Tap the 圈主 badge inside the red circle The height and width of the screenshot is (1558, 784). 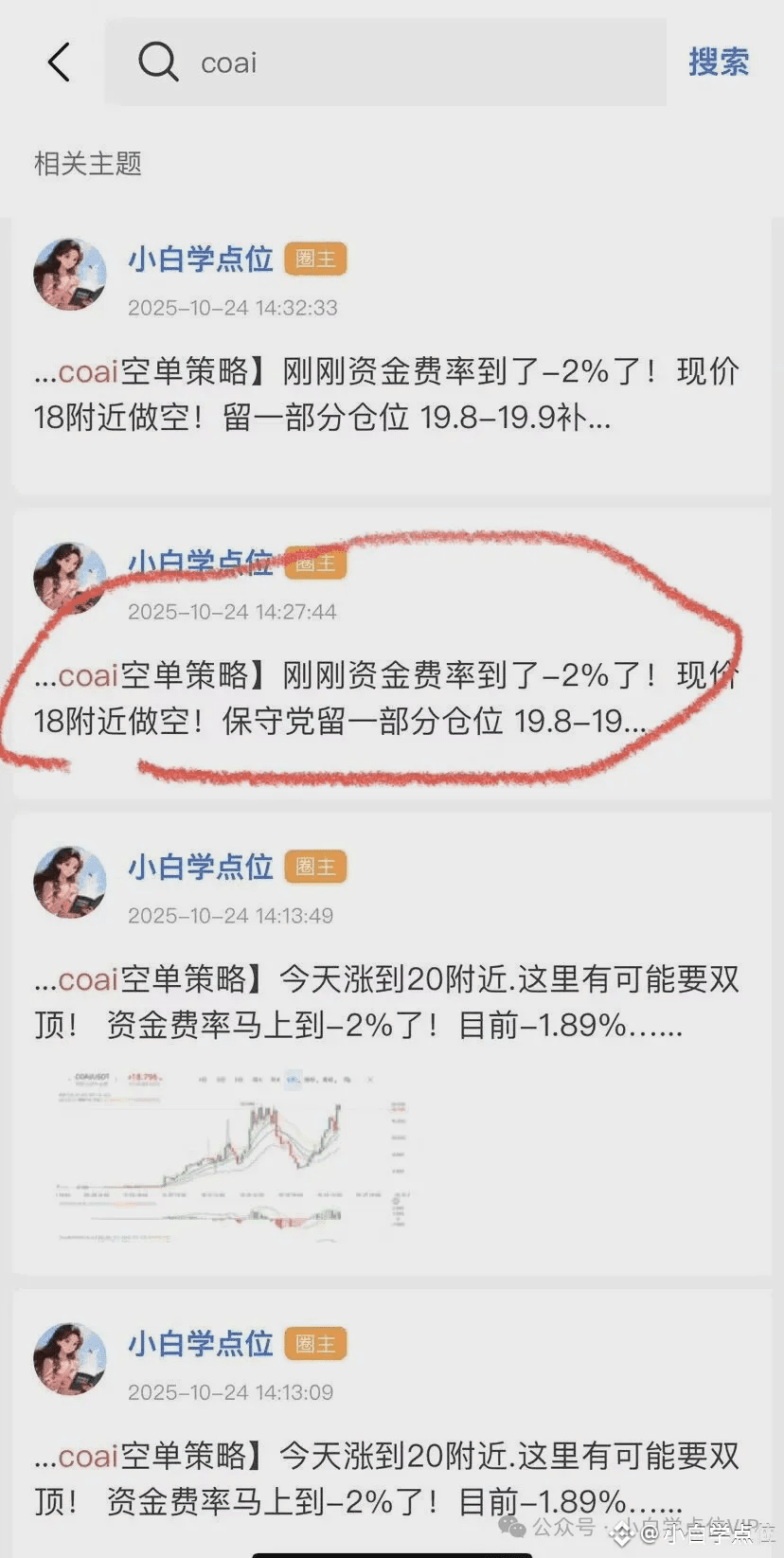tap(315, 562)
